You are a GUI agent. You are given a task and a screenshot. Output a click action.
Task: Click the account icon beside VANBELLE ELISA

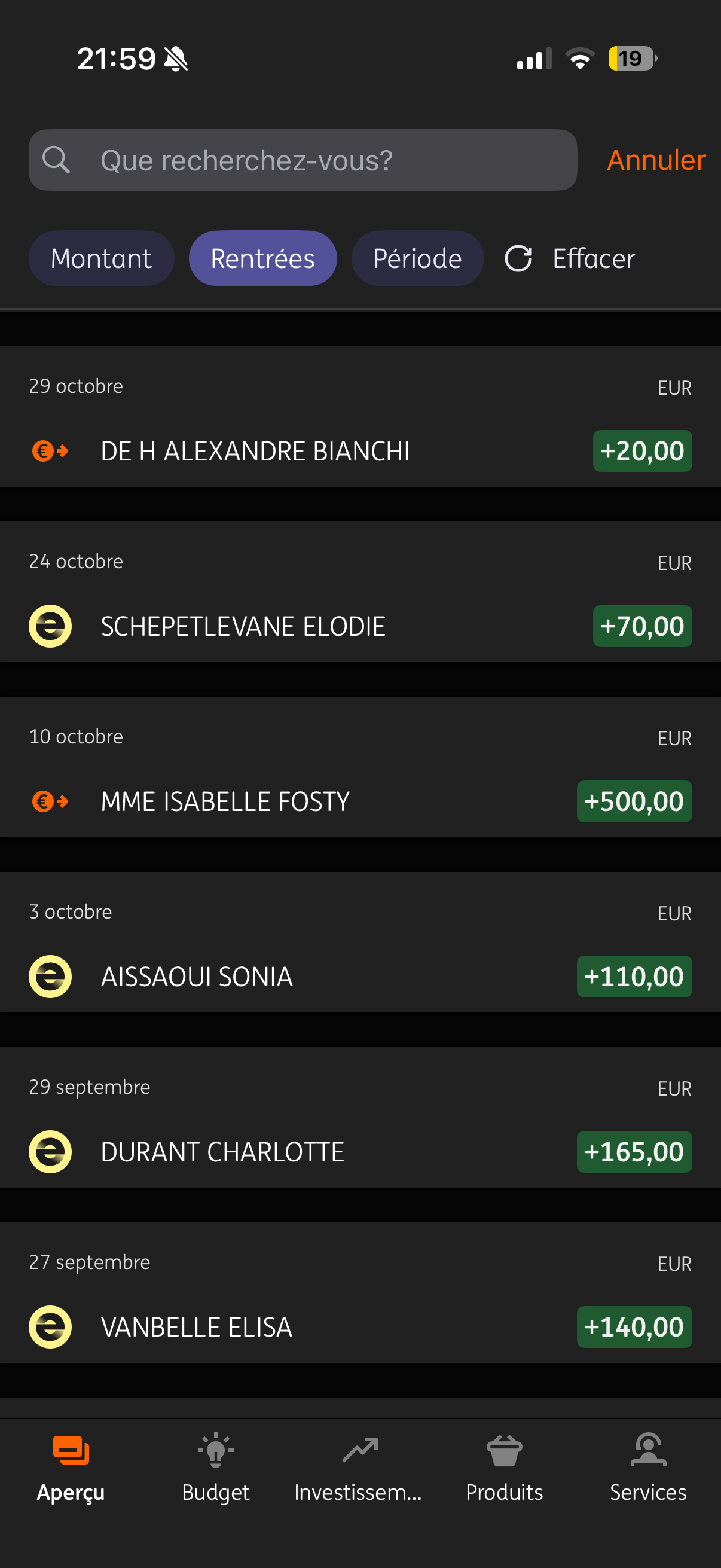(49, 1327)
